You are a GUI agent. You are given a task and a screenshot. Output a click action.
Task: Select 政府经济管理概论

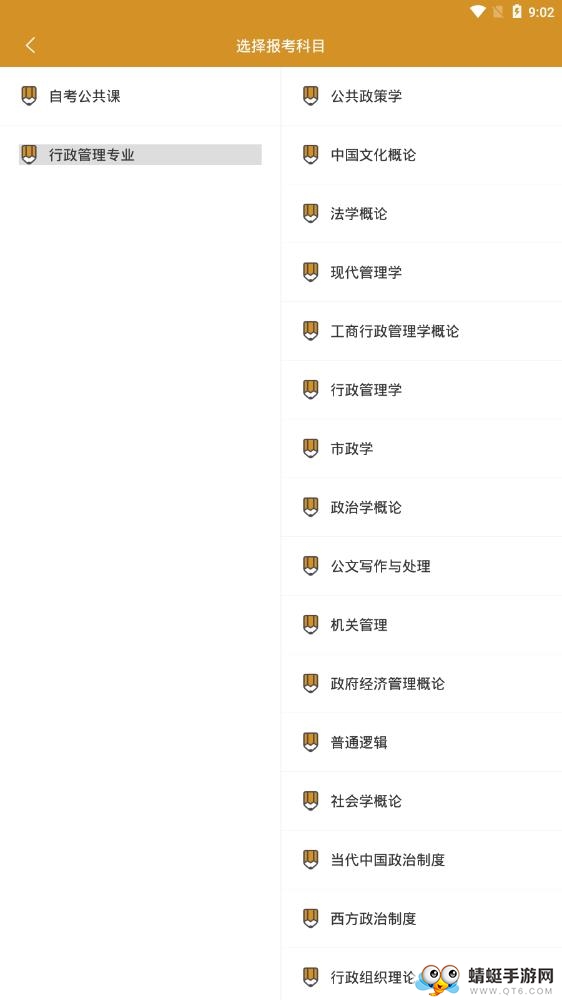point(422,683)
